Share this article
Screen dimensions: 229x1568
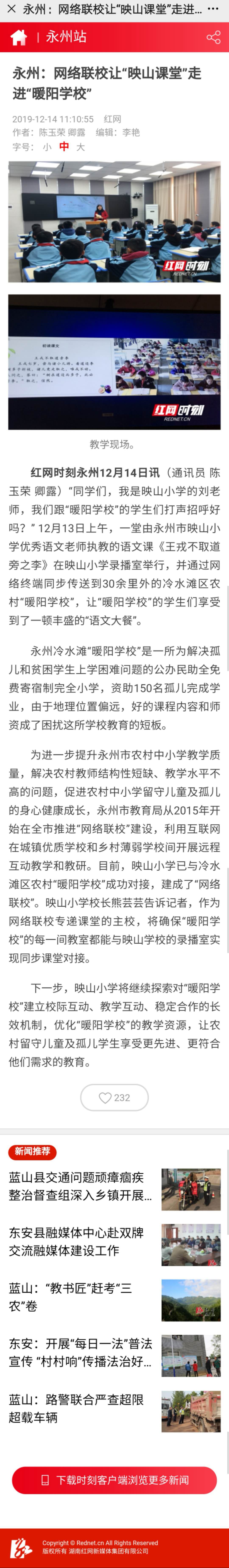coord(213,37)
